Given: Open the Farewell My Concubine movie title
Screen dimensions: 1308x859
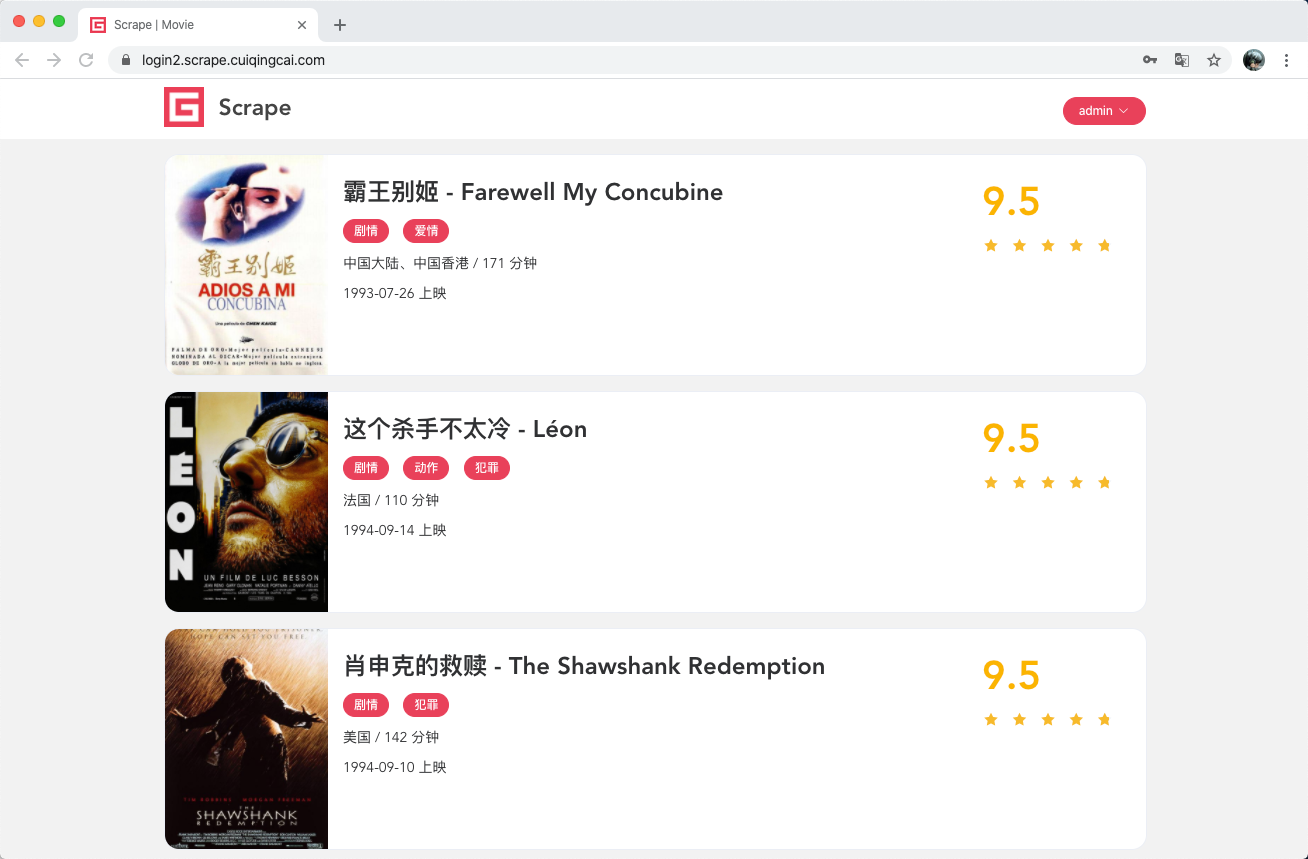Looking at the screenshot, I should coord(532,192).
